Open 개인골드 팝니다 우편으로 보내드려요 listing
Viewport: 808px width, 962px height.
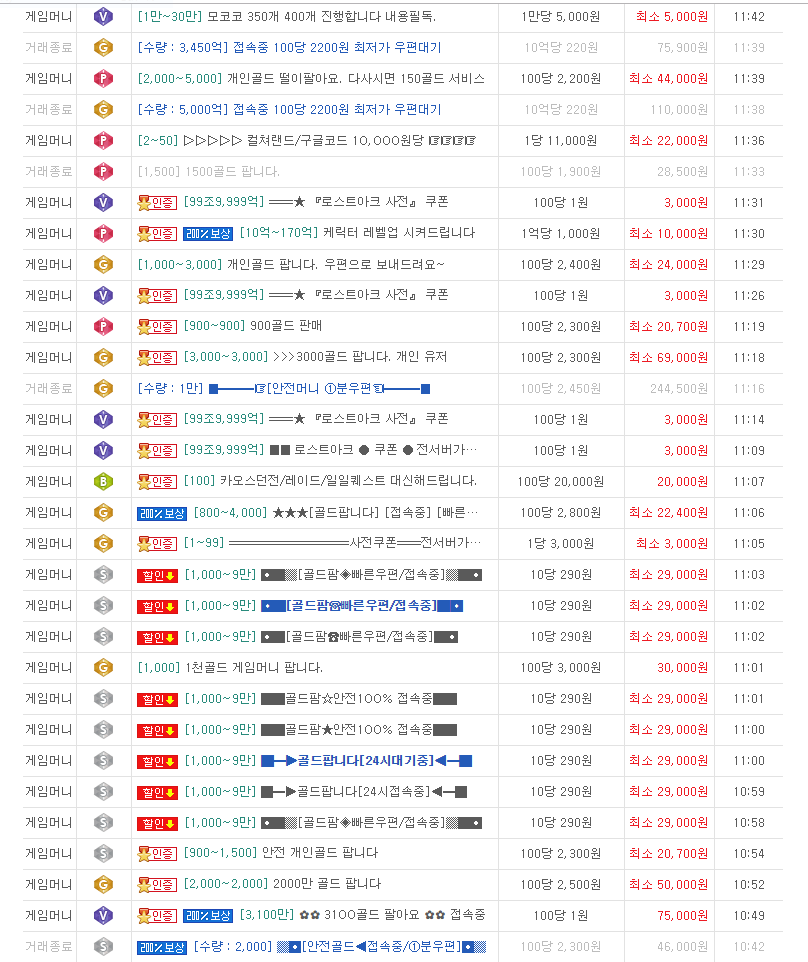[x=330, y=265]
